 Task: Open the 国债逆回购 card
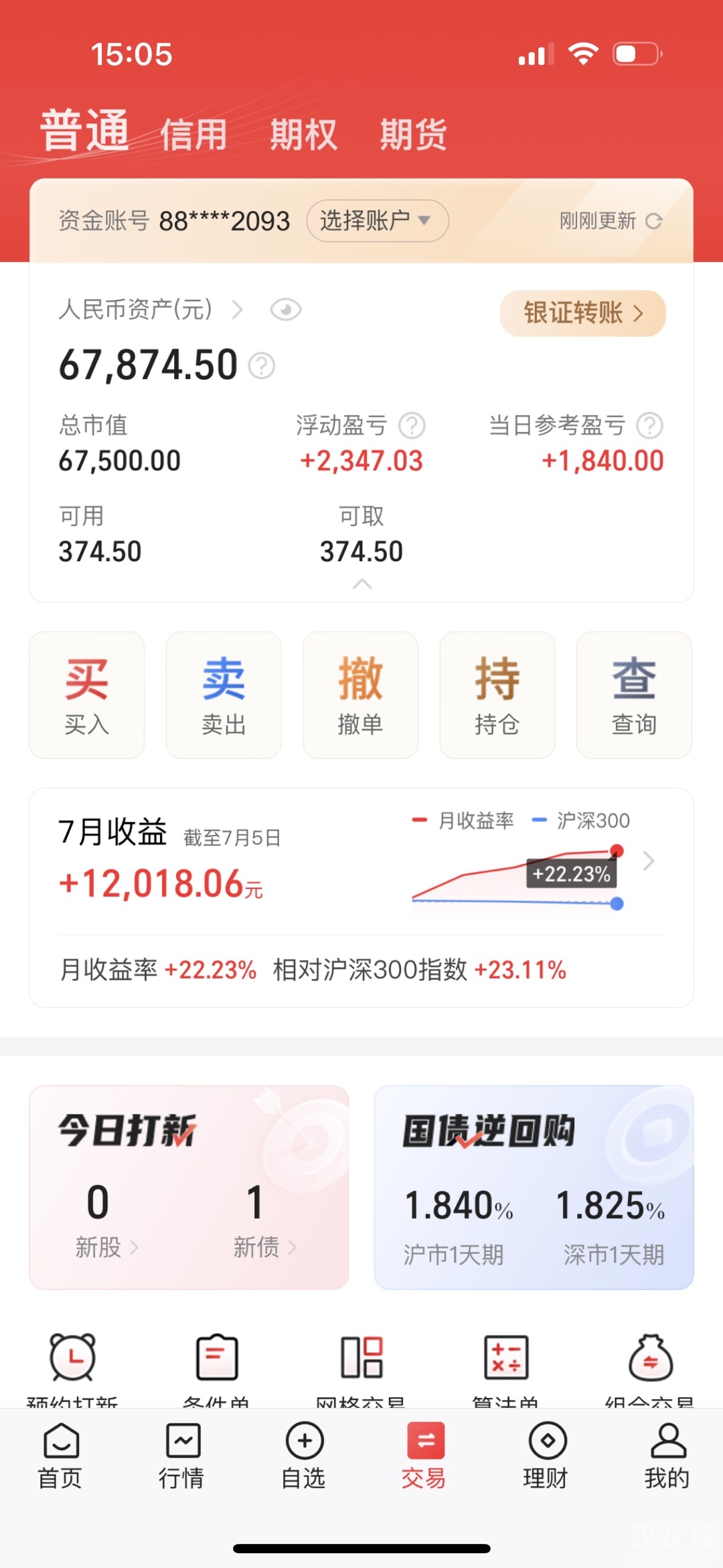(x=534, y=1187)
